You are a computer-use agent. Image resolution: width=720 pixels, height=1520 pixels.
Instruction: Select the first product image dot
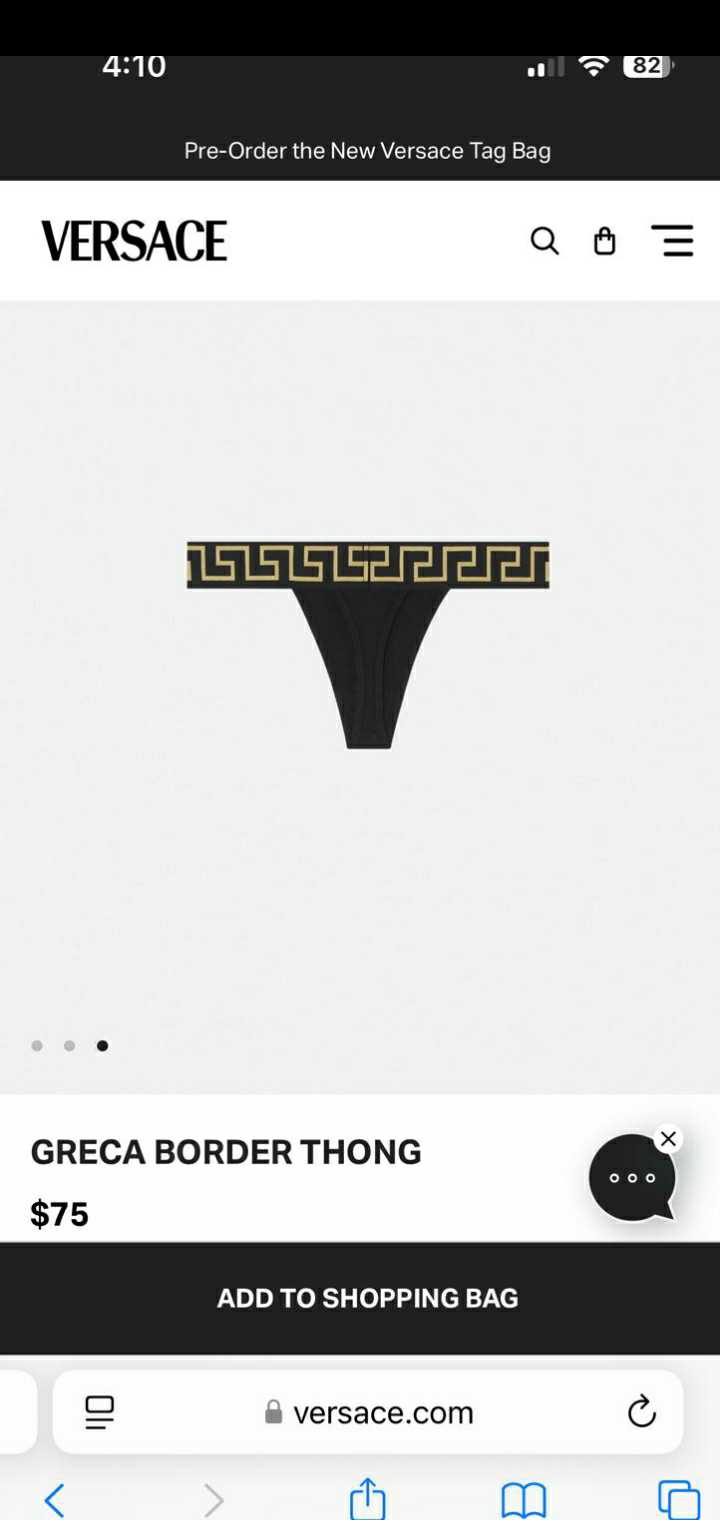click(37, 1046)
